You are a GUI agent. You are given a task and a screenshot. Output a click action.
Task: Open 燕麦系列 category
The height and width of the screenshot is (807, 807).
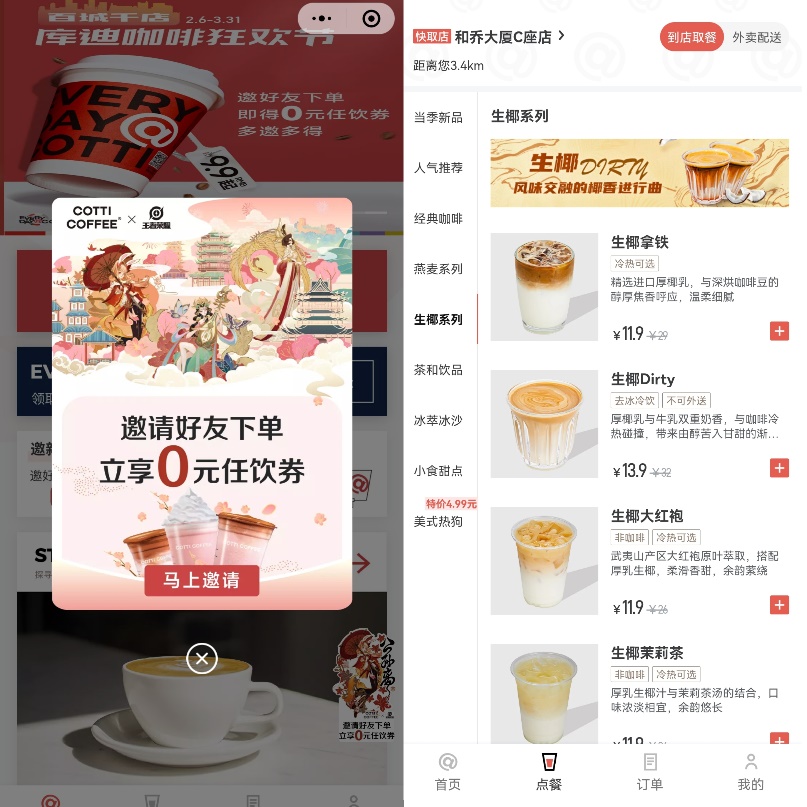click(x=438, y=268)
